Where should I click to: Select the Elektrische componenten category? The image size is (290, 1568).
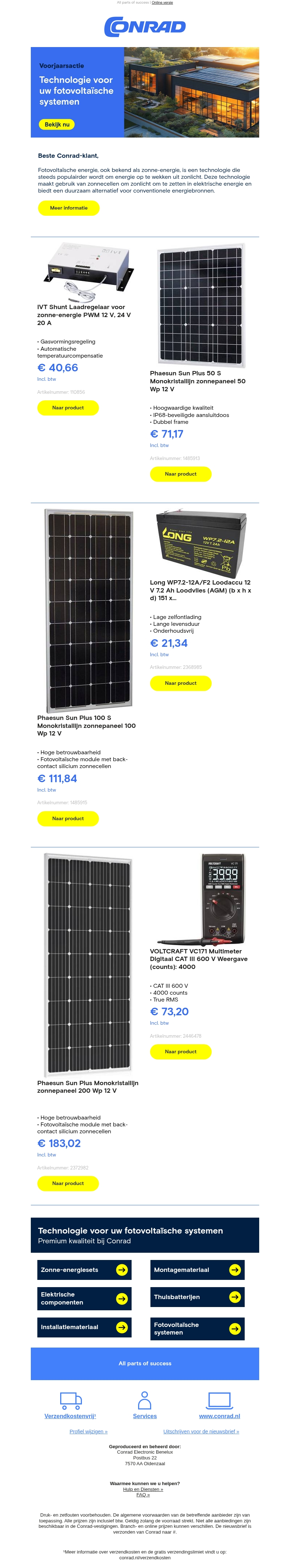[84, 1299]
